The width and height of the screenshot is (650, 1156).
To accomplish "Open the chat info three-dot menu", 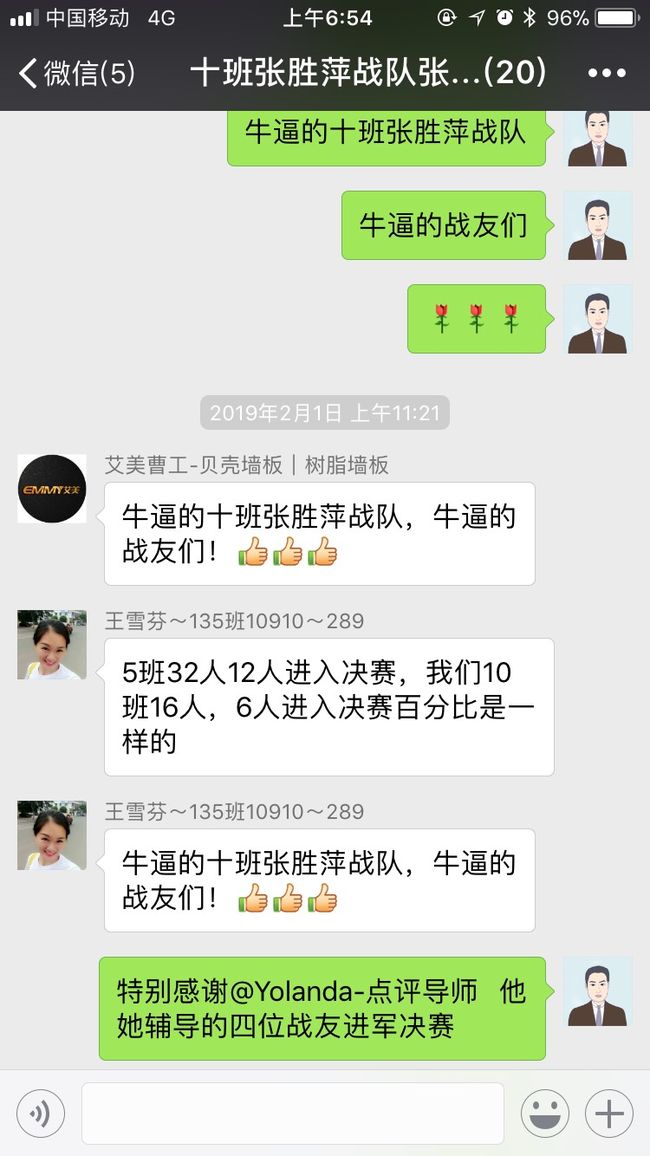I will [607, 73].
